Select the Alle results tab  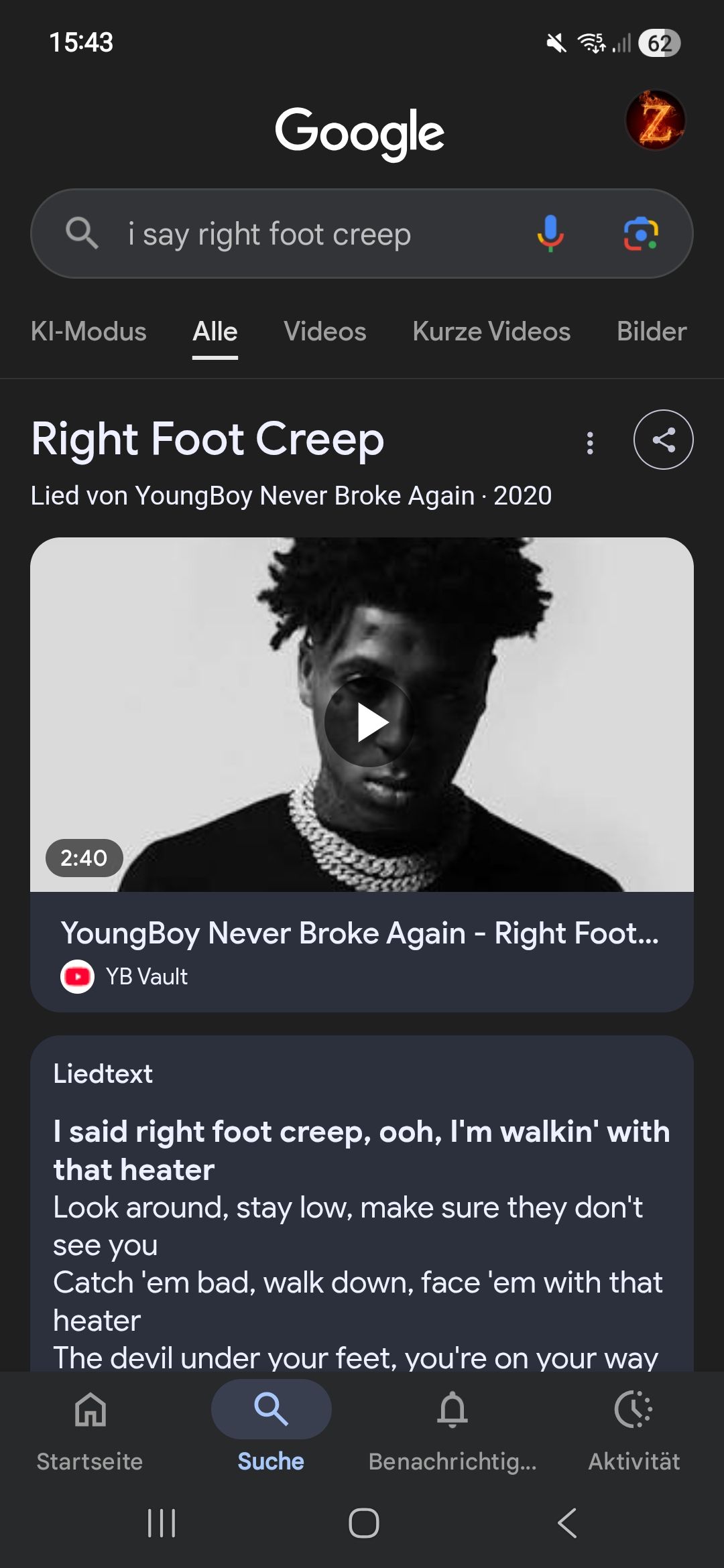pyautogui.click(x=215, y=332)
